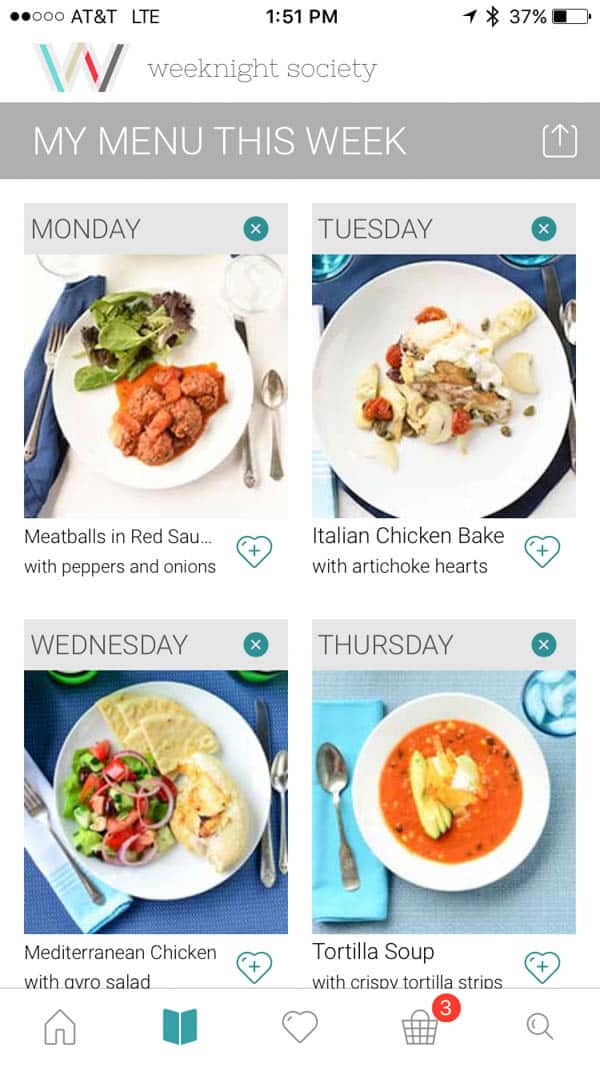600x1067 pixels.
Task: Remove Thursday's meal from the menu
Action: pyautogui.click(x=544, y=644)
